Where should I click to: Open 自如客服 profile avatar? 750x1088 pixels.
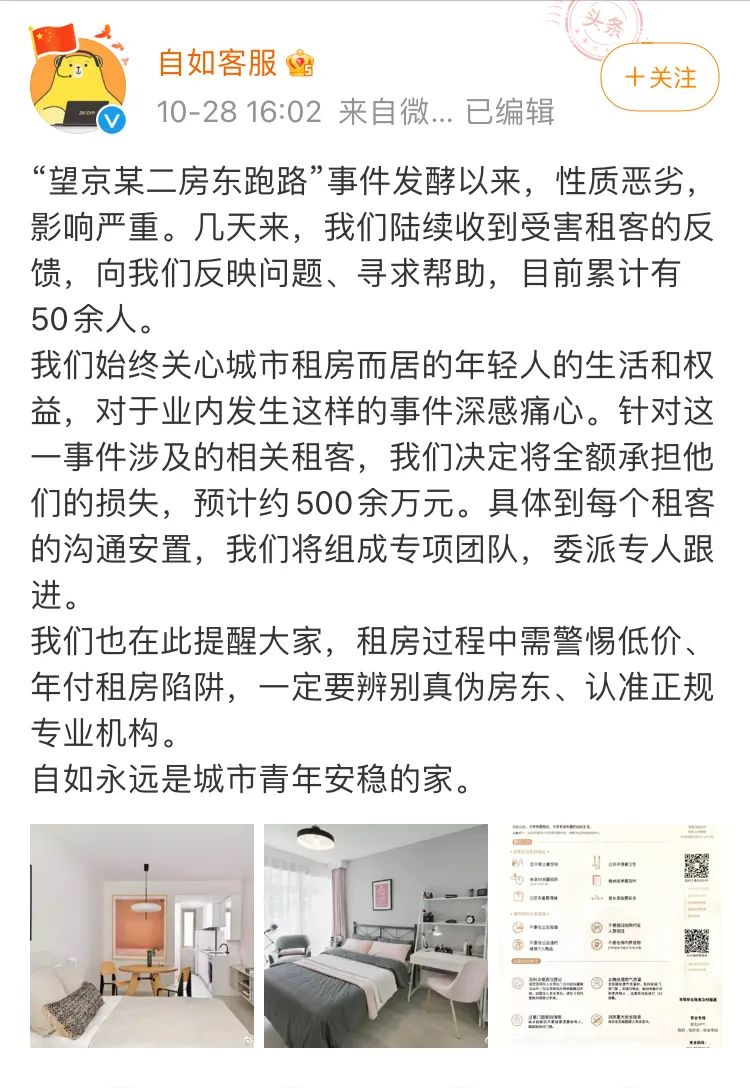coord(79,80)
